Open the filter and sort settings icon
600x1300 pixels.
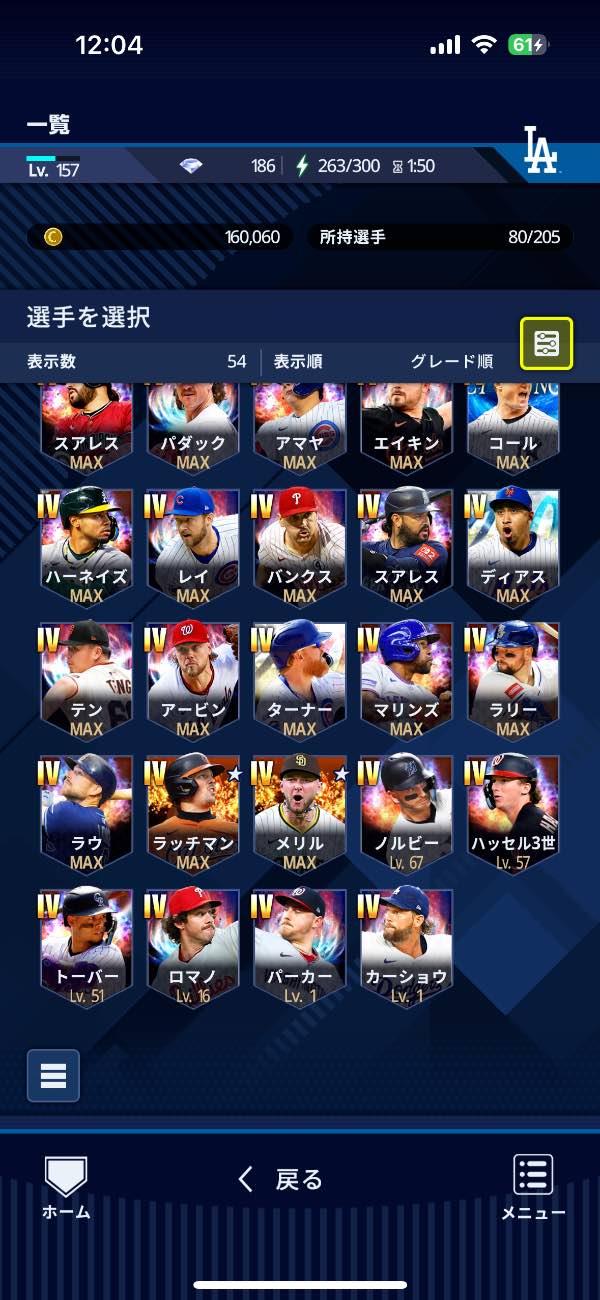tap(546, 344)
